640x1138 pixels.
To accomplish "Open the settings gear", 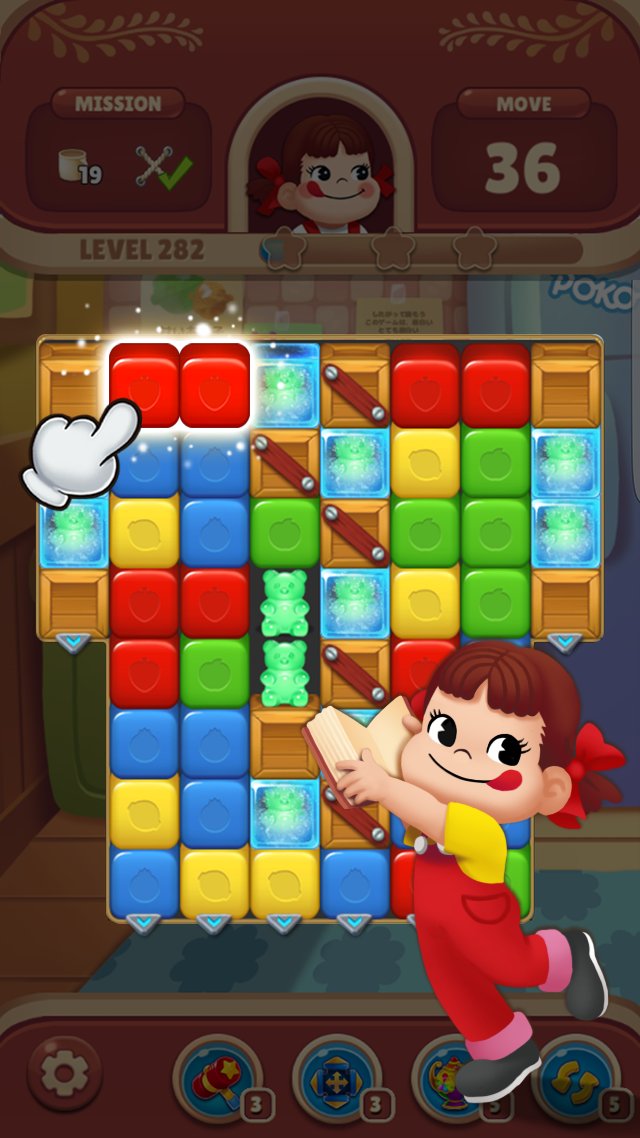I will (64, 1073).
